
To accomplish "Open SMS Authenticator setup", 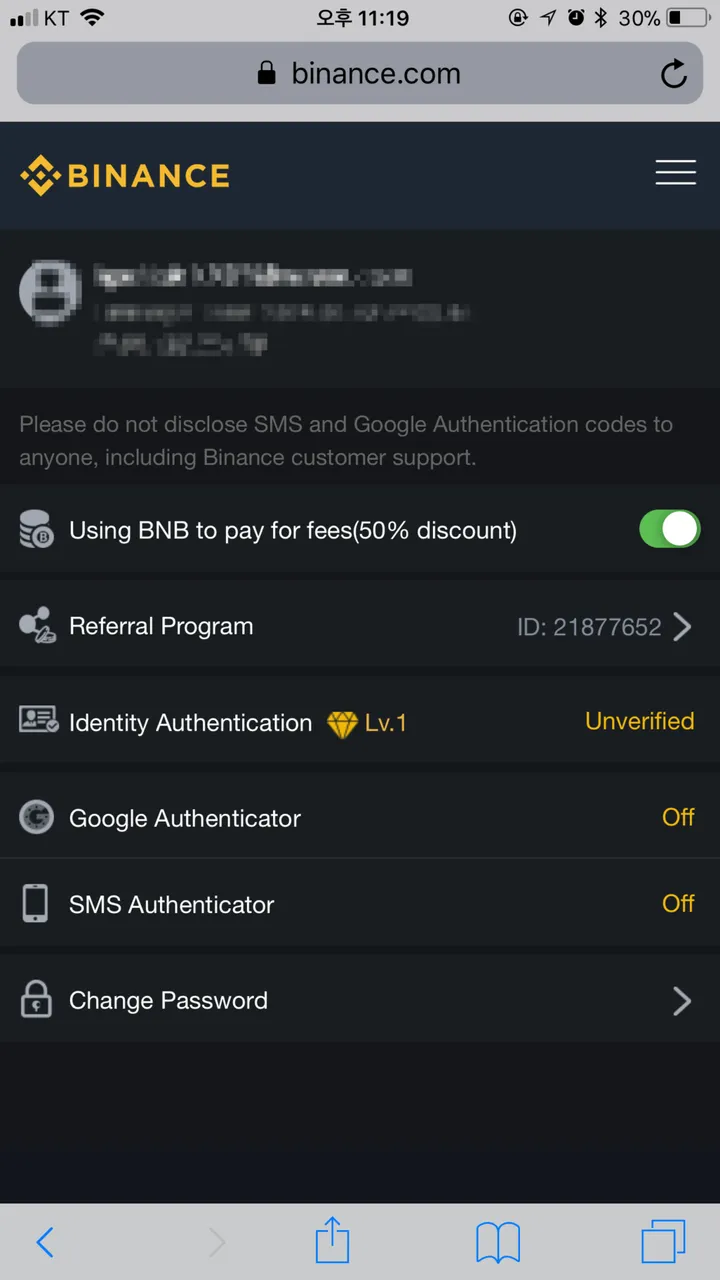I will click(360, 904).
